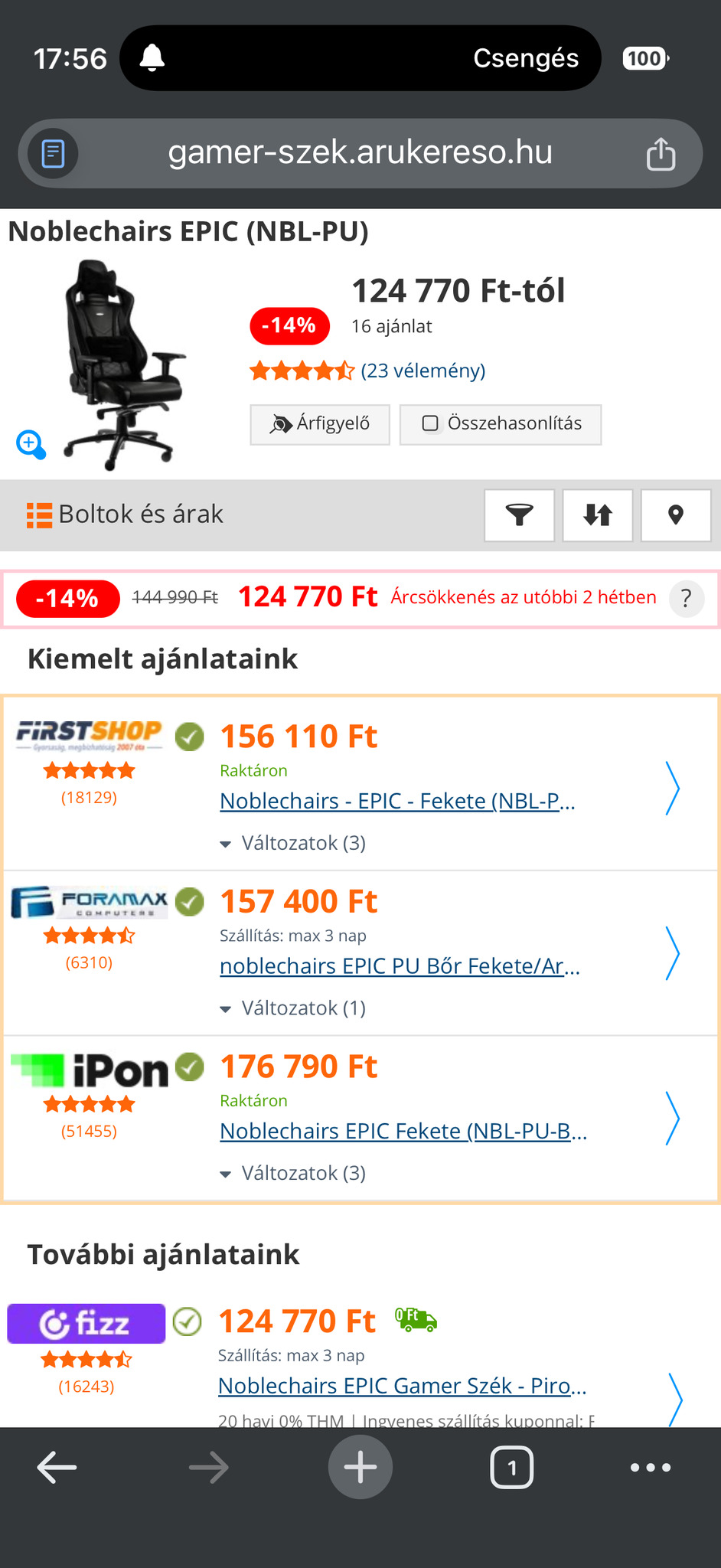
Task: Expand Változatok (3) under the FirstShop offer
Action: pyautogui.click(x=293, y=843)
